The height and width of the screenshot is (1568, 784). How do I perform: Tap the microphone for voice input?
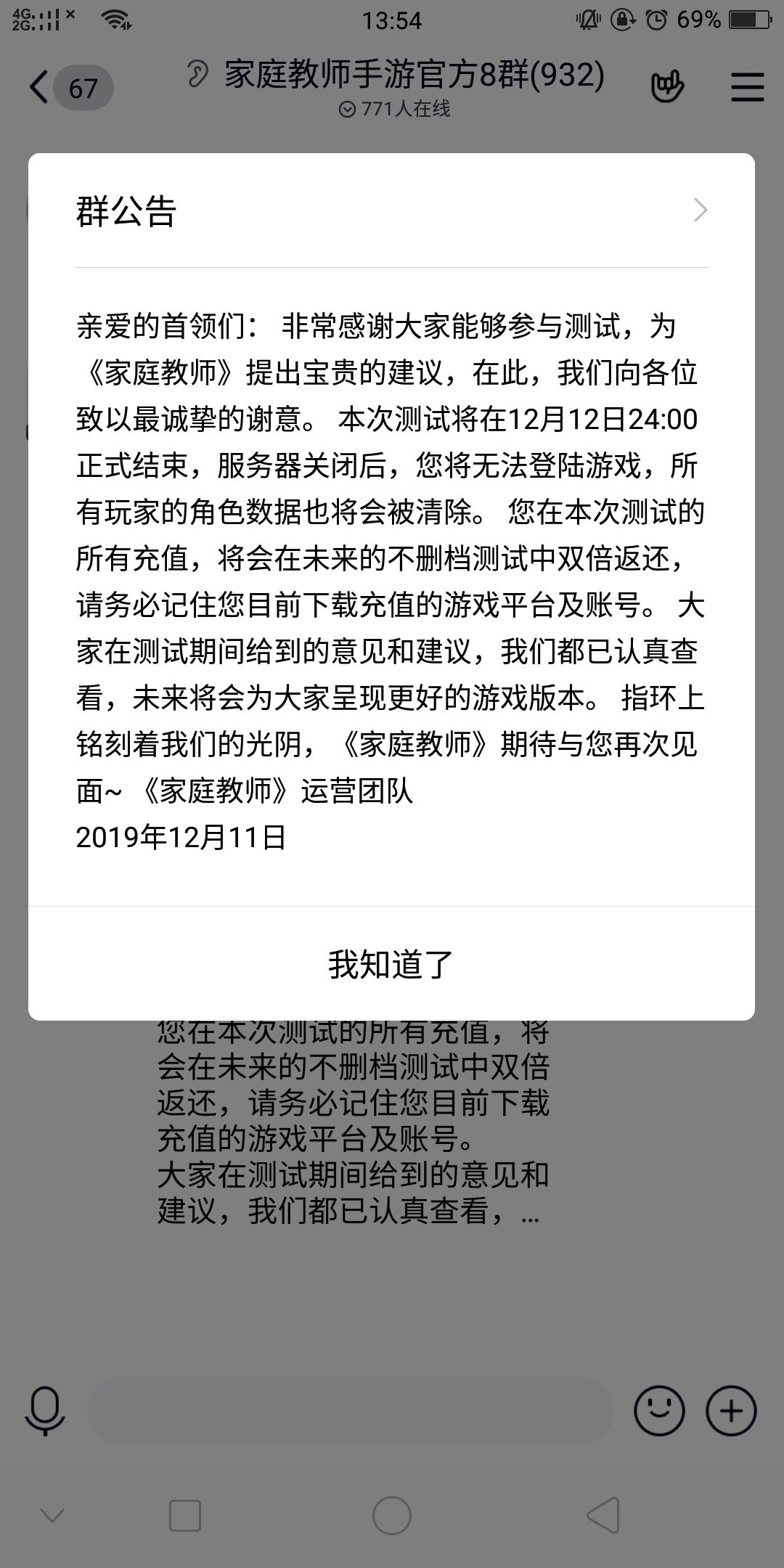[x=45, y=1410]
